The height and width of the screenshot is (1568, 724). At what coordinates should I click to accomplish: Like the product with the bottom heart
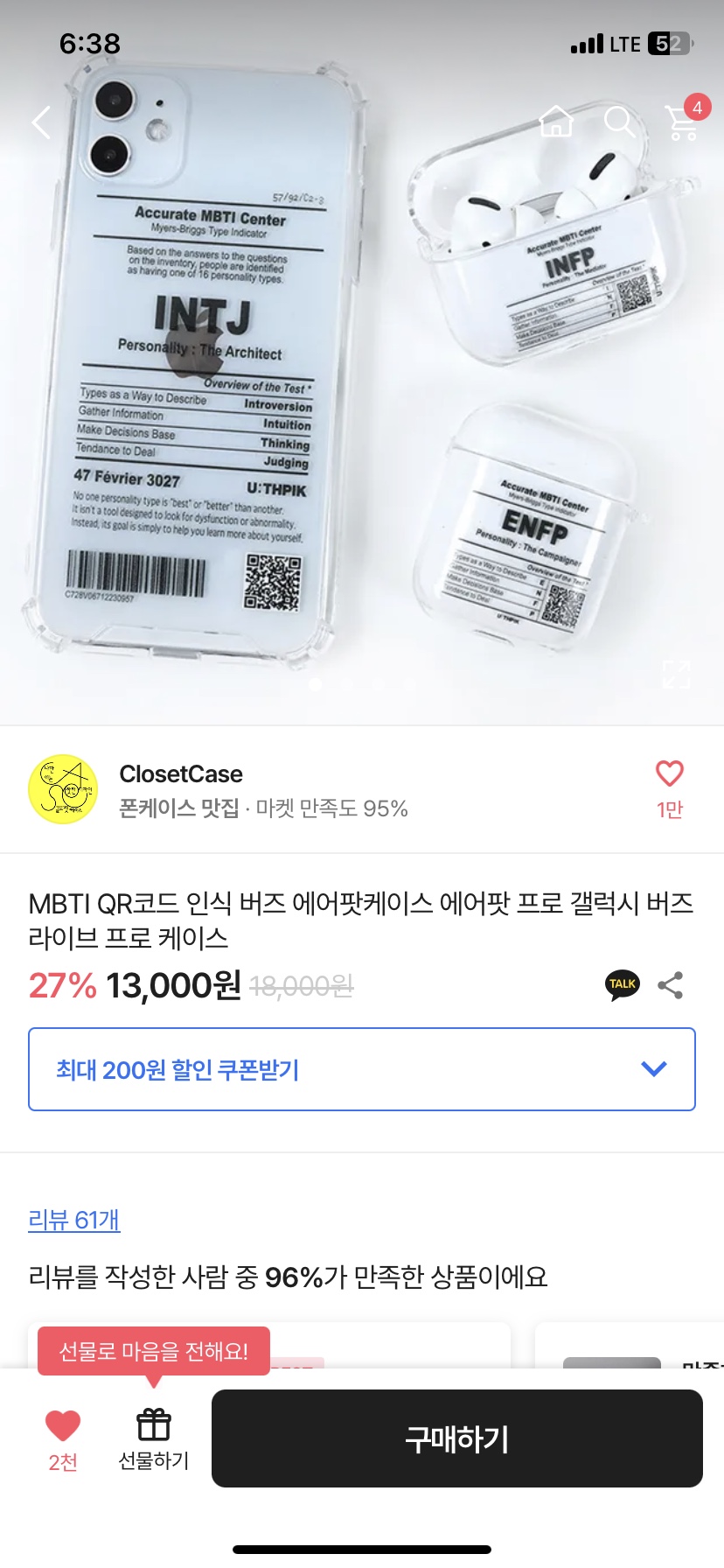63,1427
